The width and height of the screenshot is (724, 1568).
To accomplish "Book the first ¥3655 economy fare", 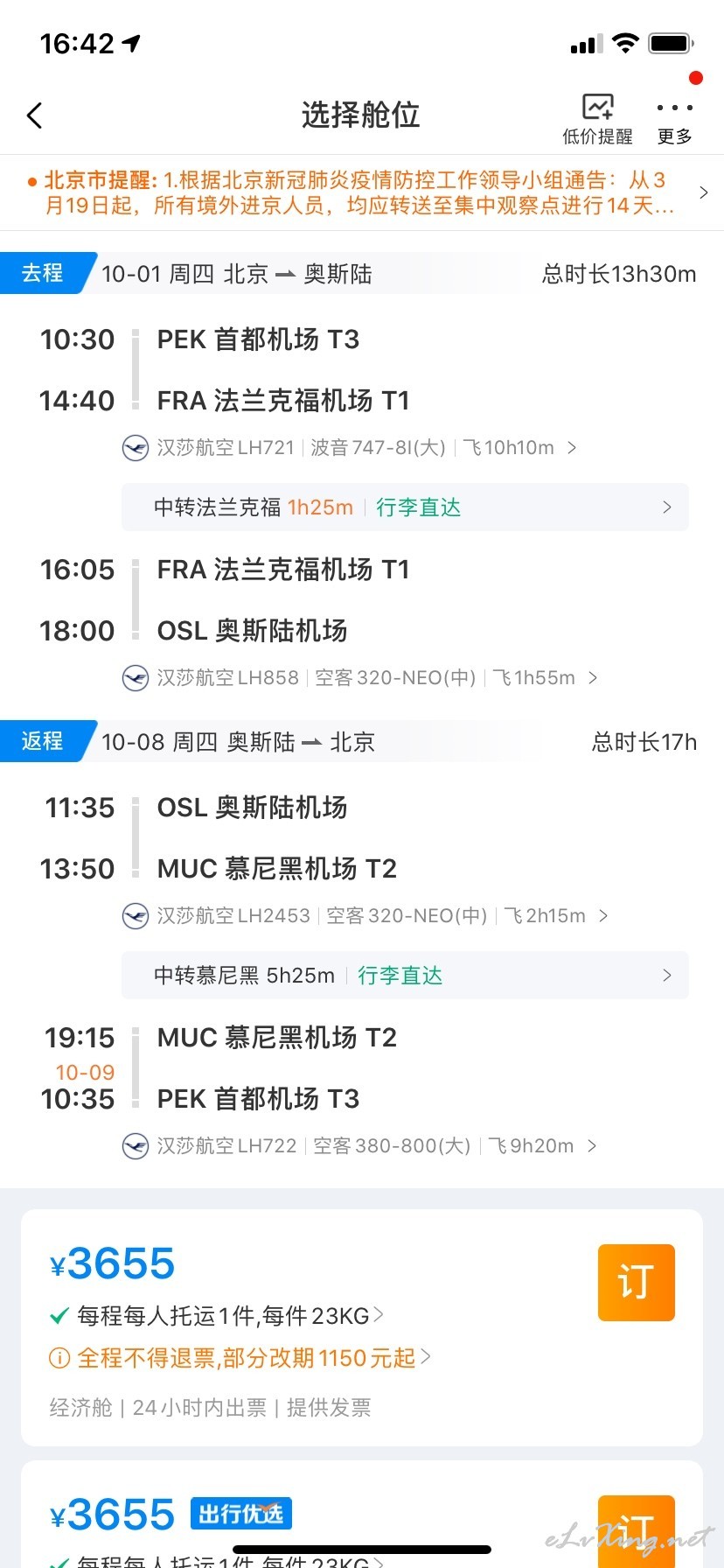I will [637, 1283].
